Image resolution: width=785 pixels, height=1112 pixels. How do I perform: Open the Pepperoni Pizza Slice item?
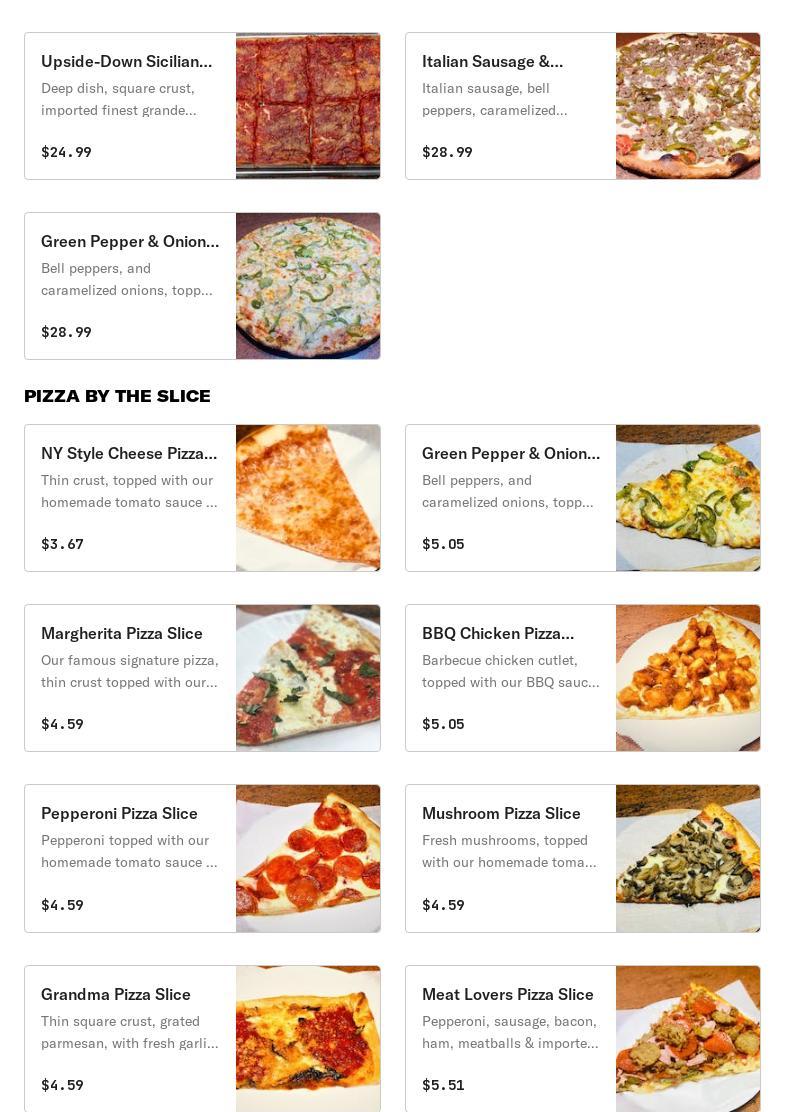click(202, 858)
